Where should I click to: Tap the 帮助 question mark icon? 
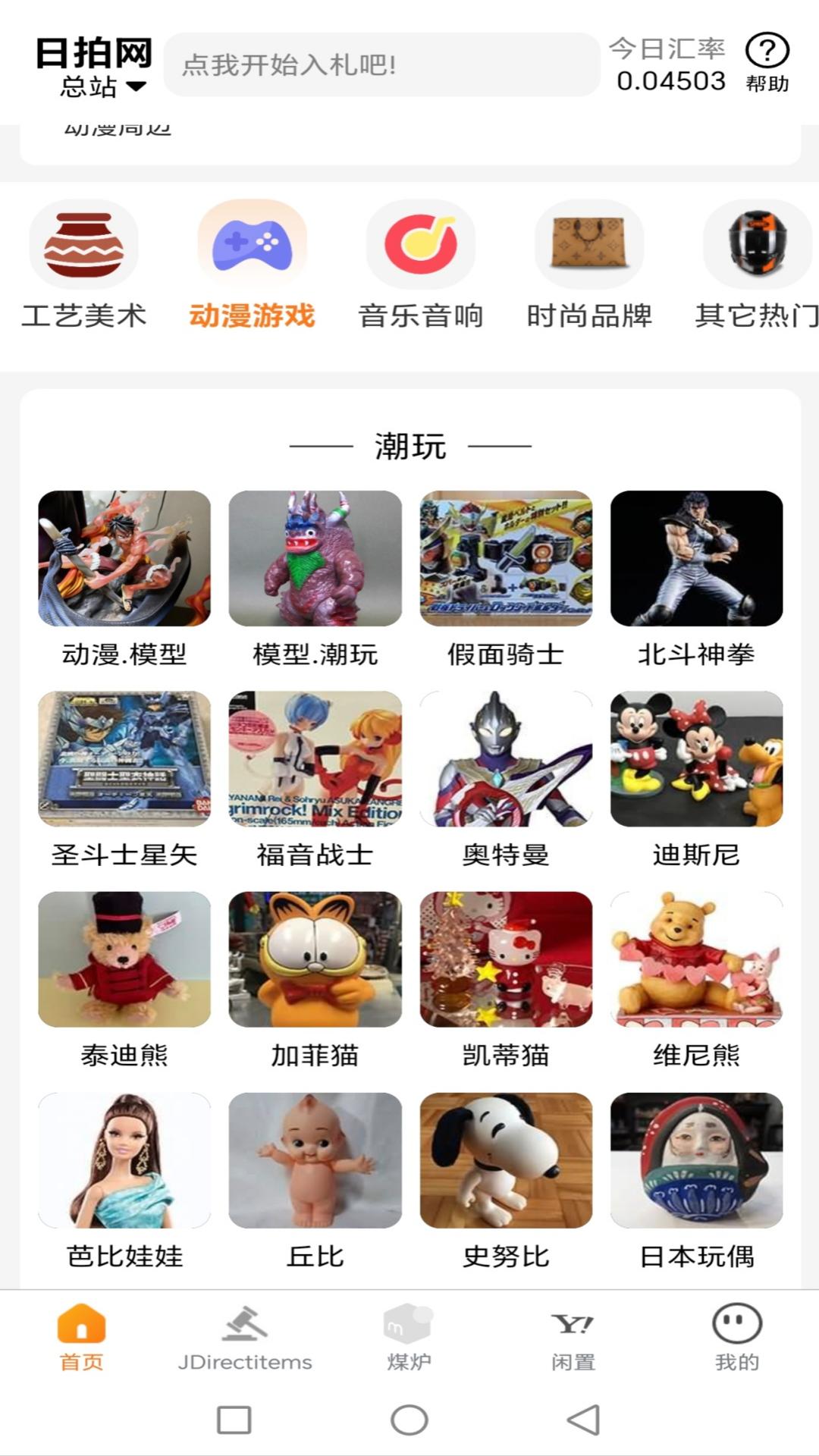[x=769, y=51]
